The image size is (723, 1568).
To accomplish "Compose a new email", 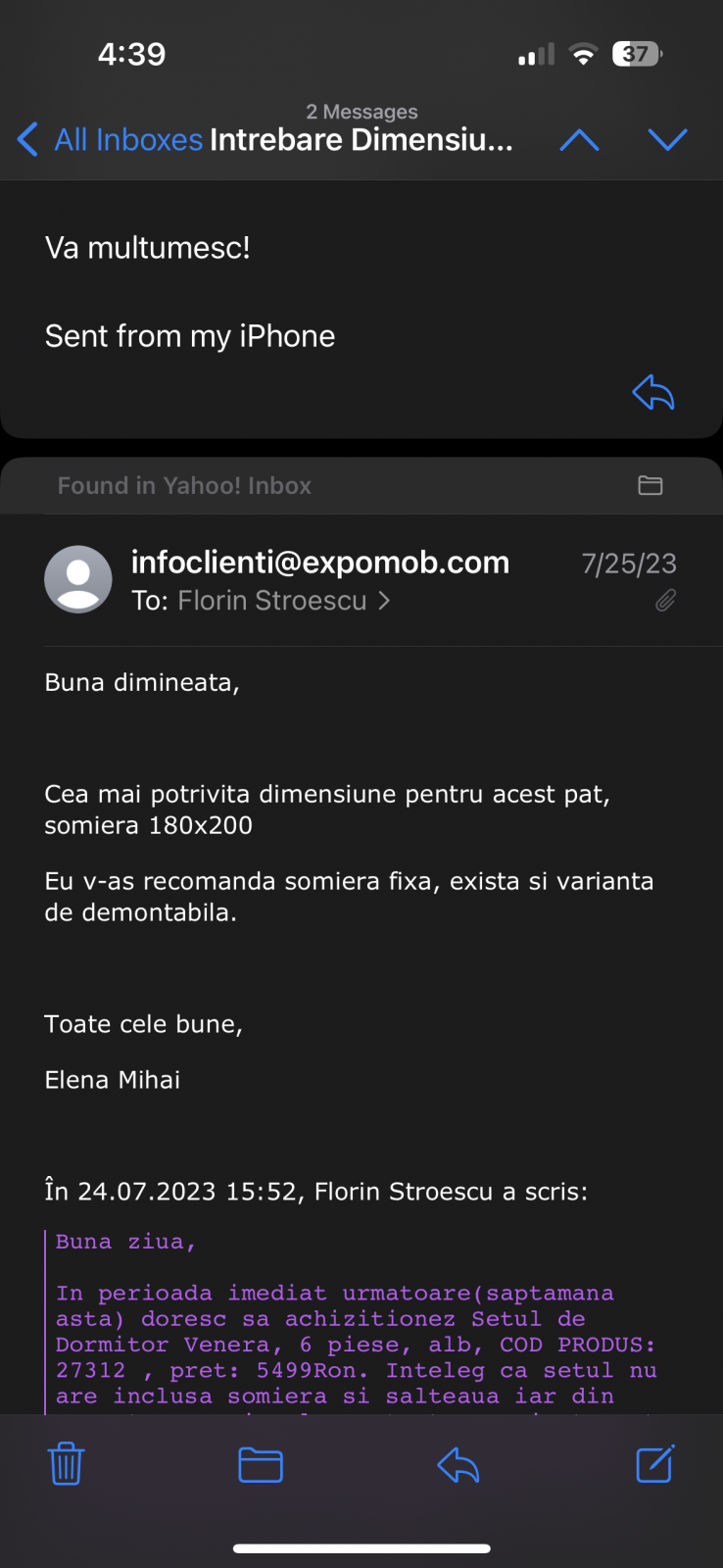I will [654, 1464].
